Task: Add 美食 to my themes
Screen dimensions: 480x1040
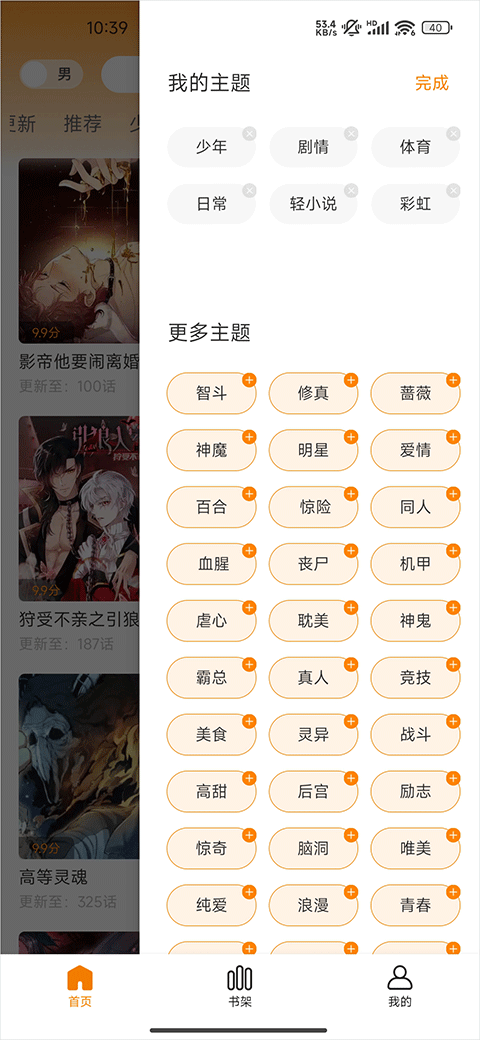Action: click(249, 721)
